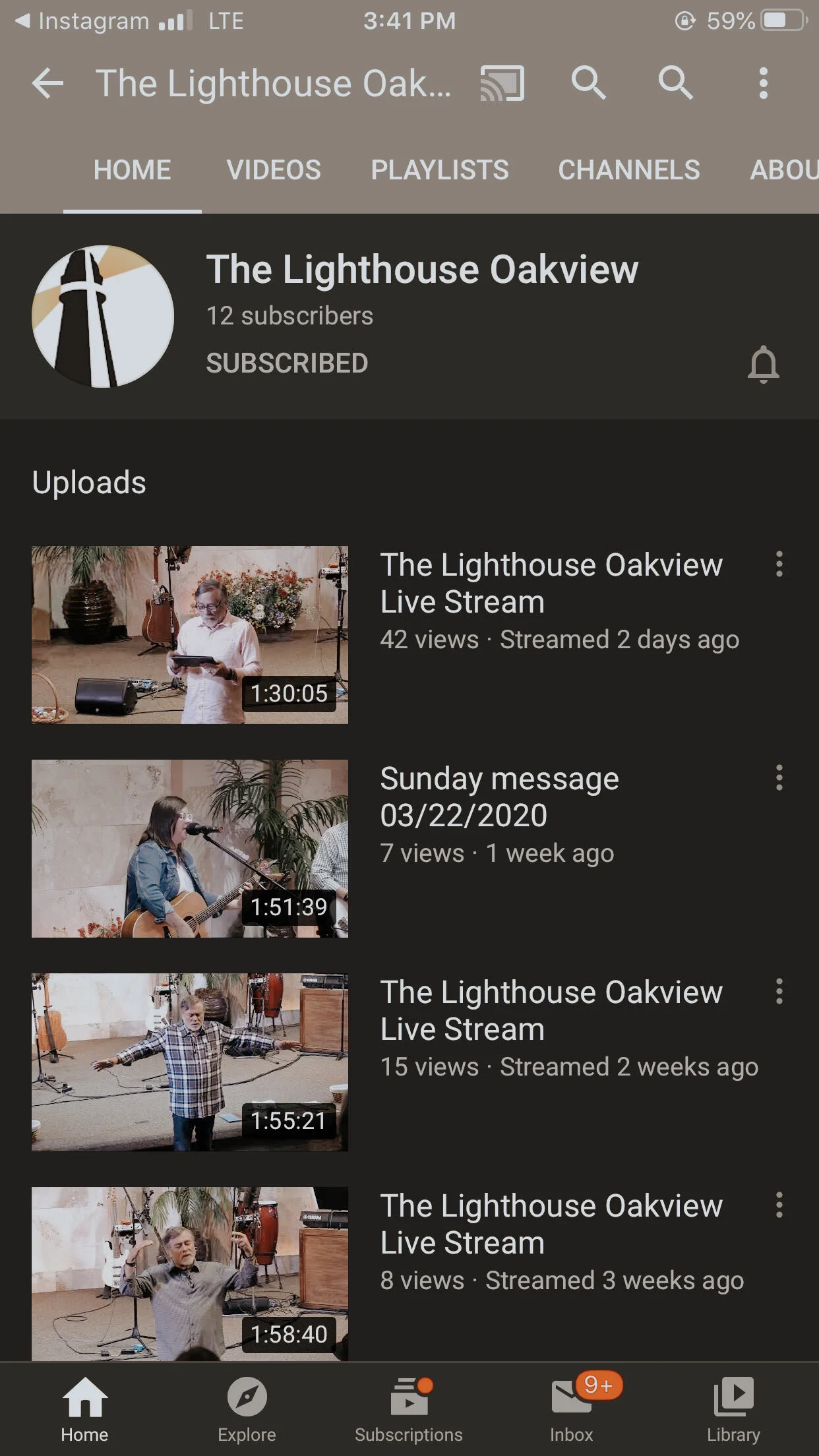Open Sunday message 03/22/2020 video
This screenshot has height=1456, width=819.
click(190, 848)
